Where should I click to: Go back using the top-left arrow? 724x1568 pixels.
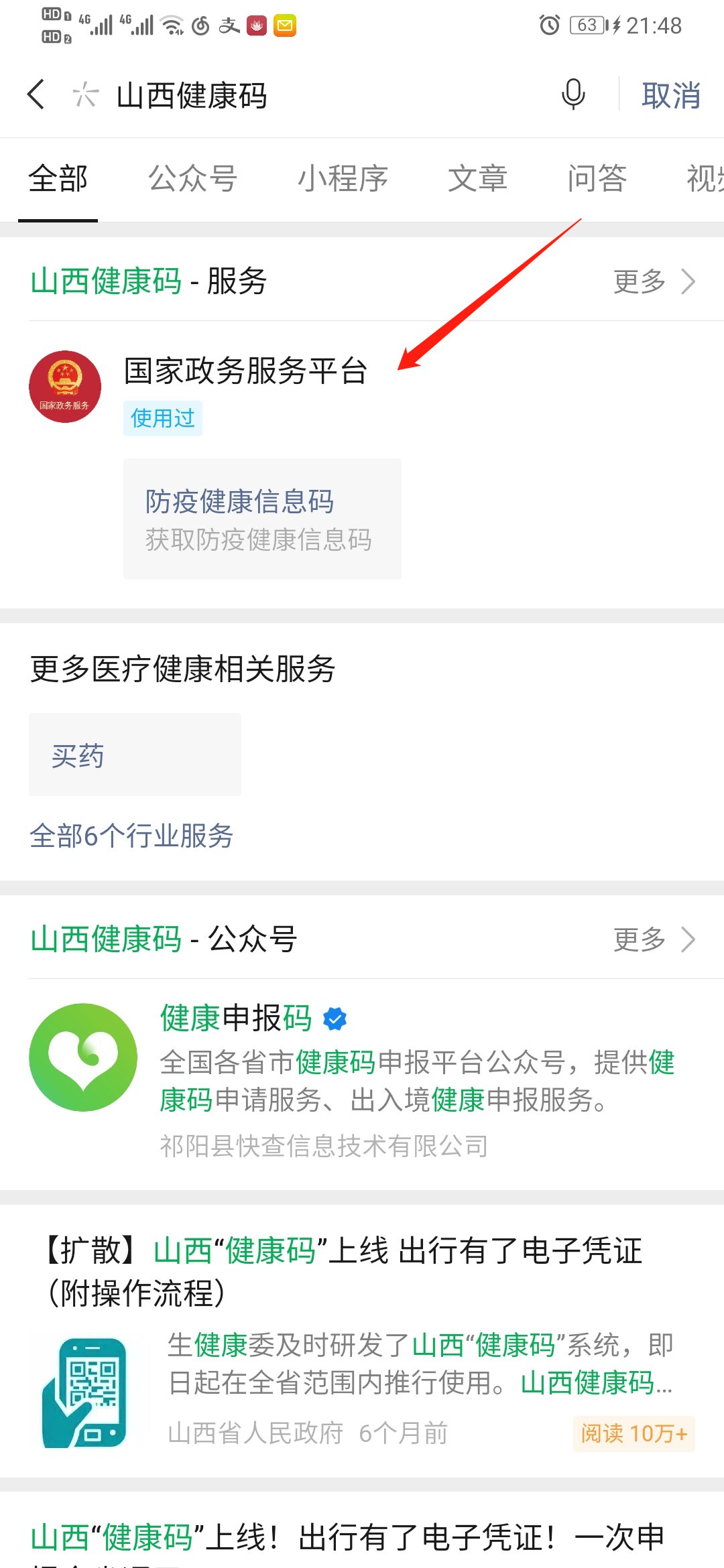tap(37, 94)
